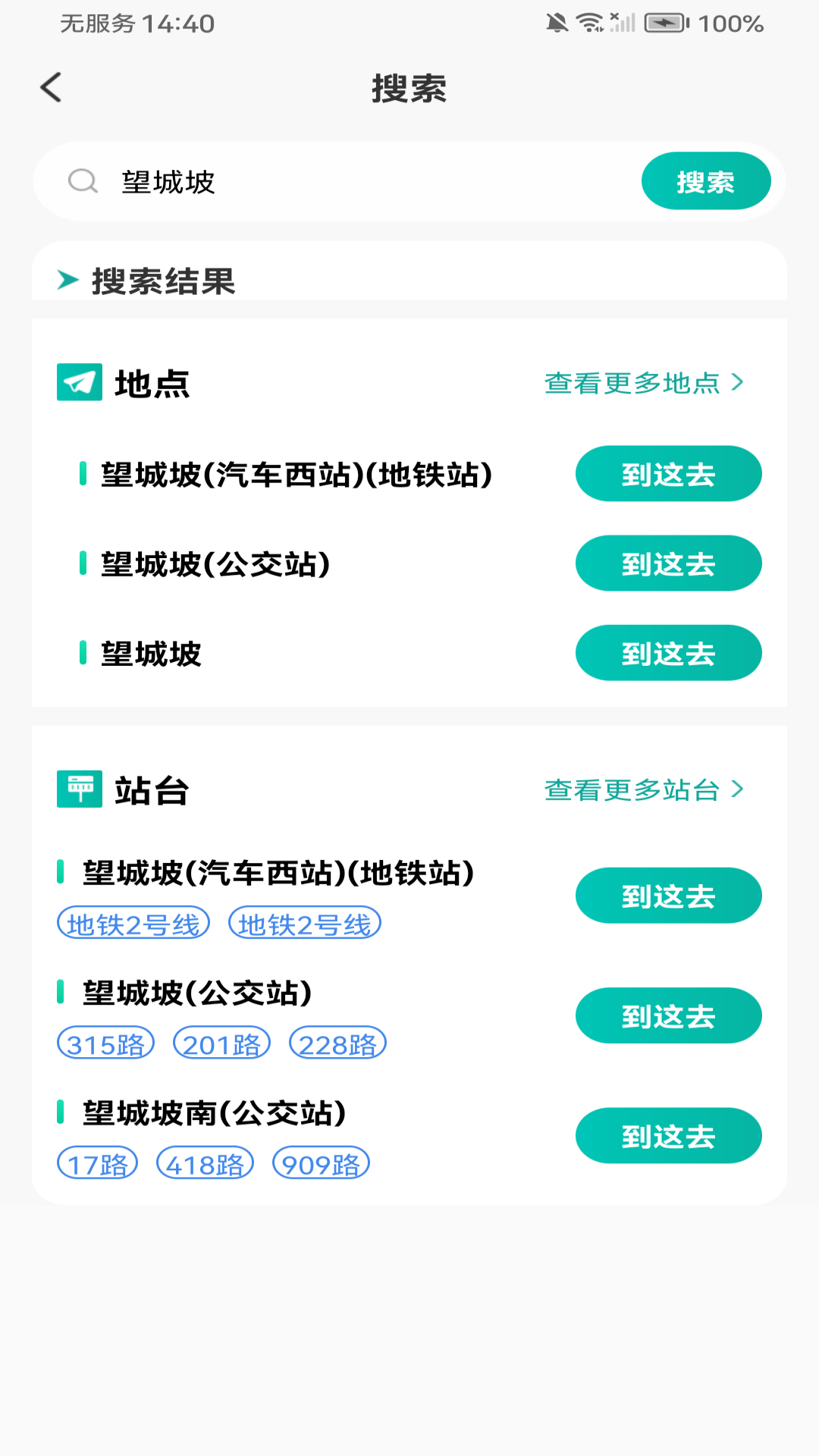819x1456 pixels.
Task: Click inside the 望城坡 search input field
Action: (x=303, y=181)
